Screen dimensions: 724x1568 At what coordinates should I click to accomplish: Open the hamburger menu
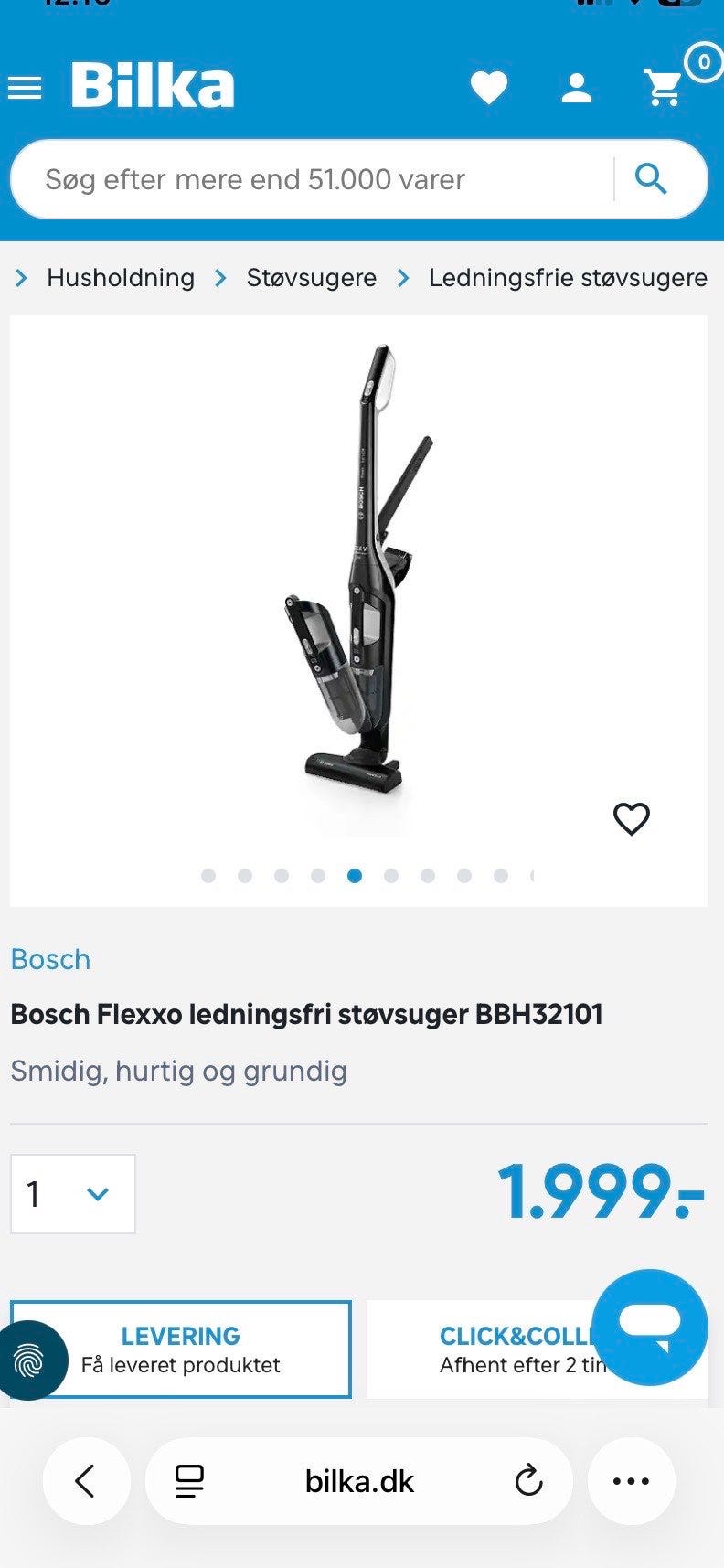pos(25,88)
